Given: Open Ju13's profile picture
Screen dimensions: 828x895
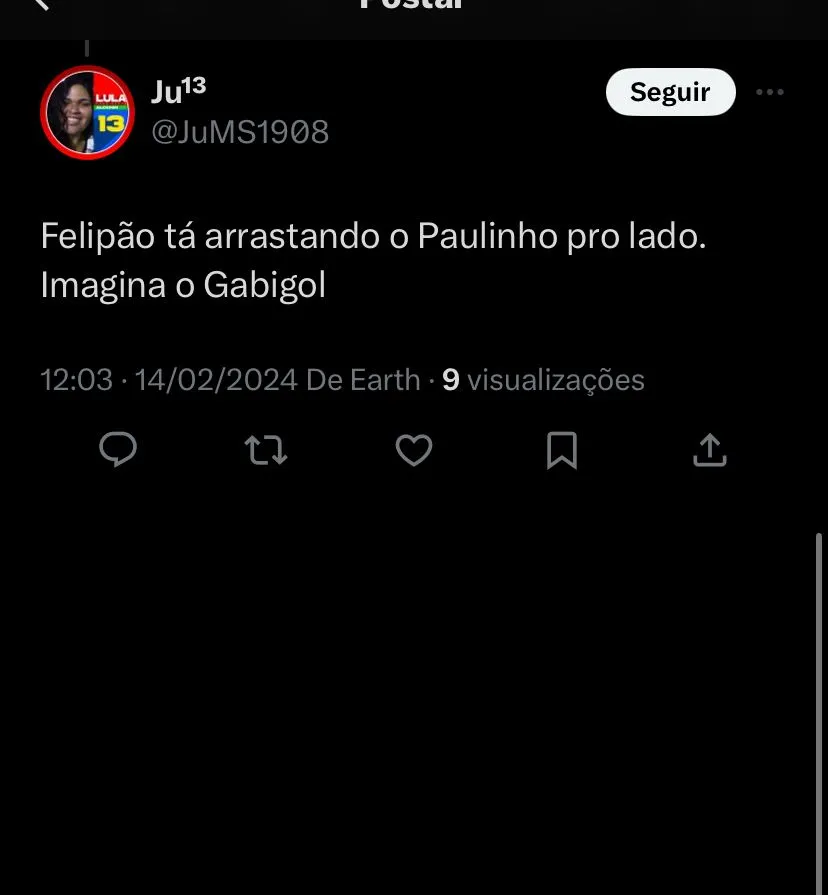Looking at the screenshot, I should click(x=87, y=113).
